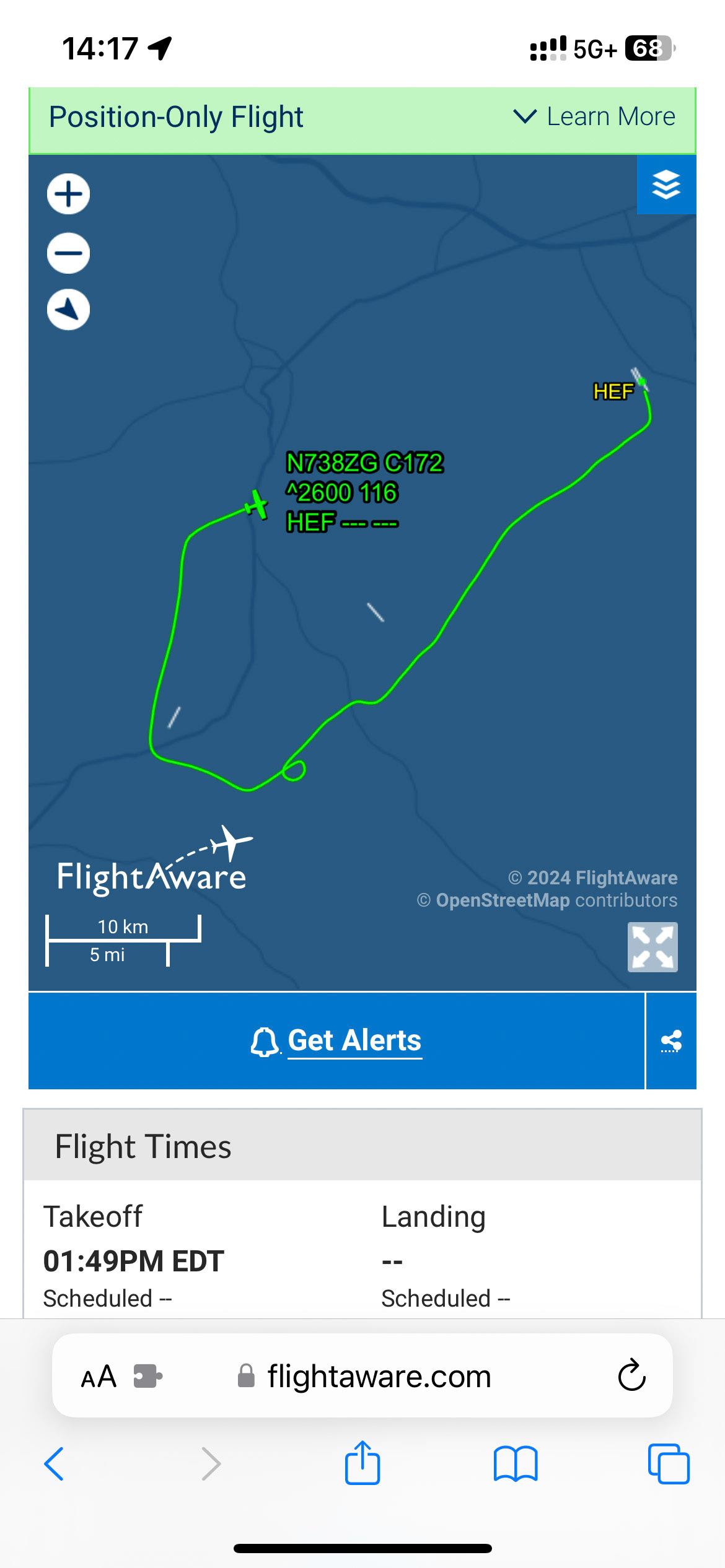Expand the Learn More dropdown
This screenshot has height=1568, width=725.
coord(594,116)
